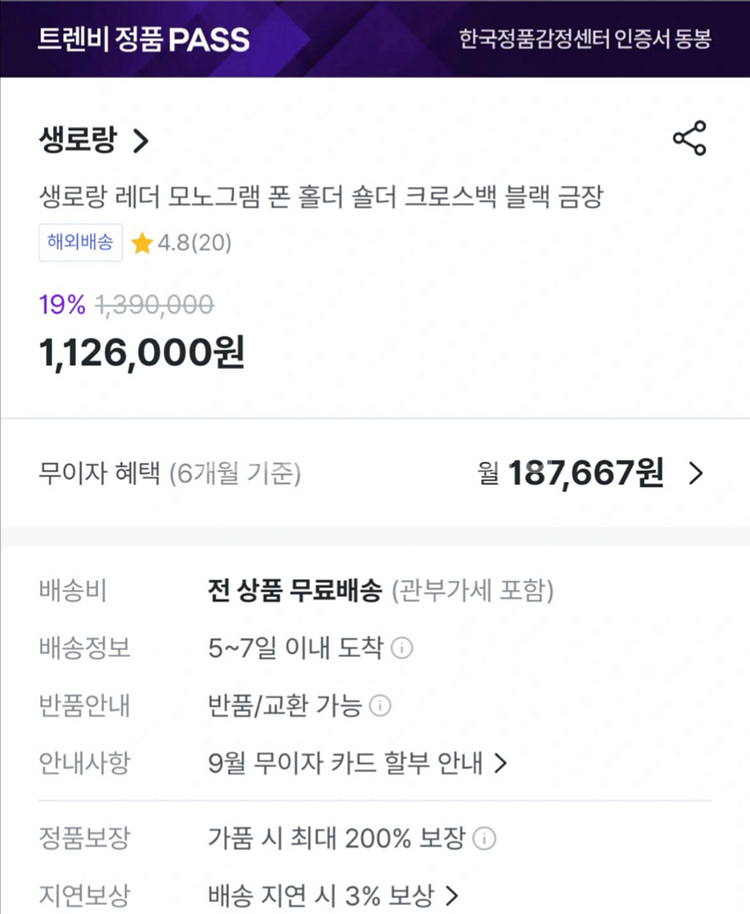
Task: Click the 전 상품 무료배송 shipping info
Action: (289, 590)
